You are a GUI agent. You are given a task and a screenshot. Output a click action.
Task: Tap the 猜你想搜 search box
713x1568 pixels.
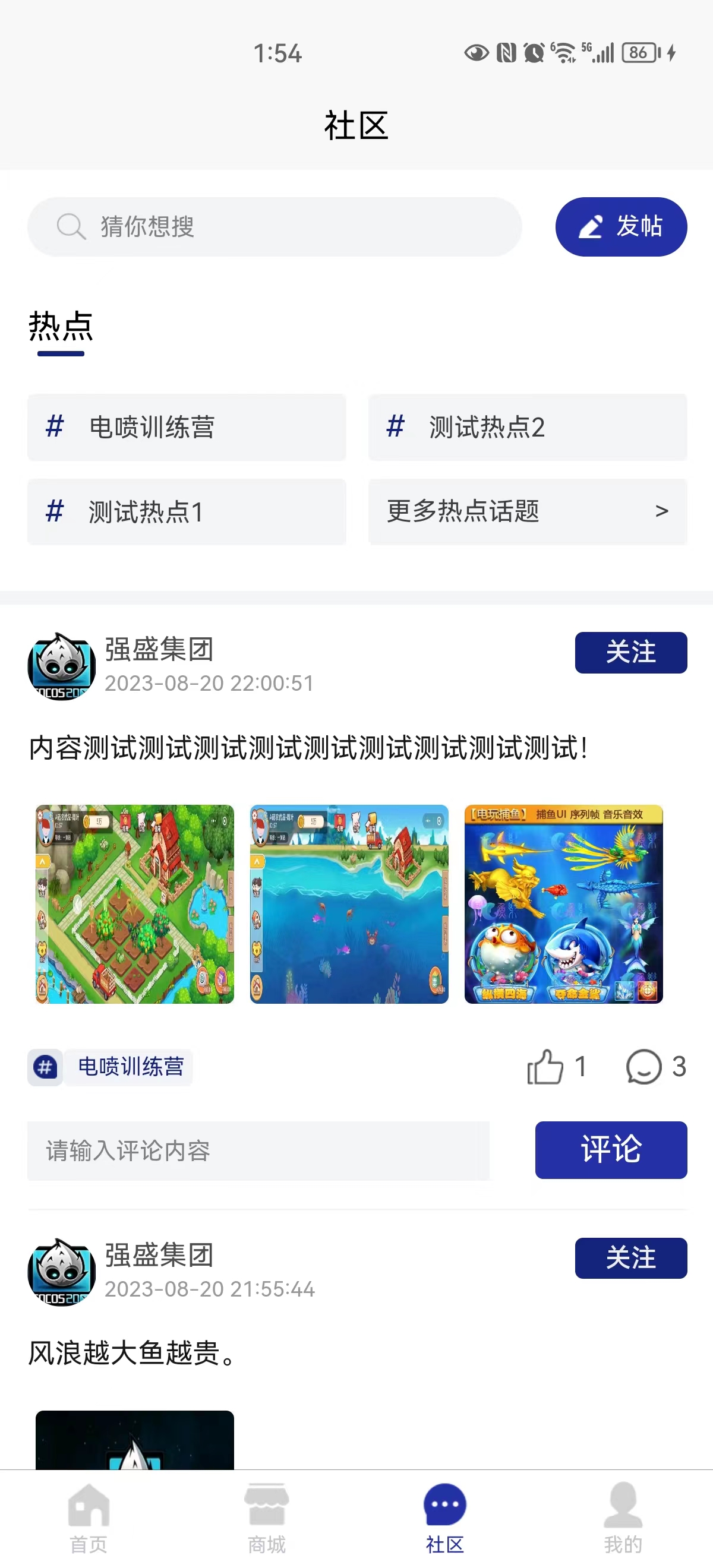point(274,226)
